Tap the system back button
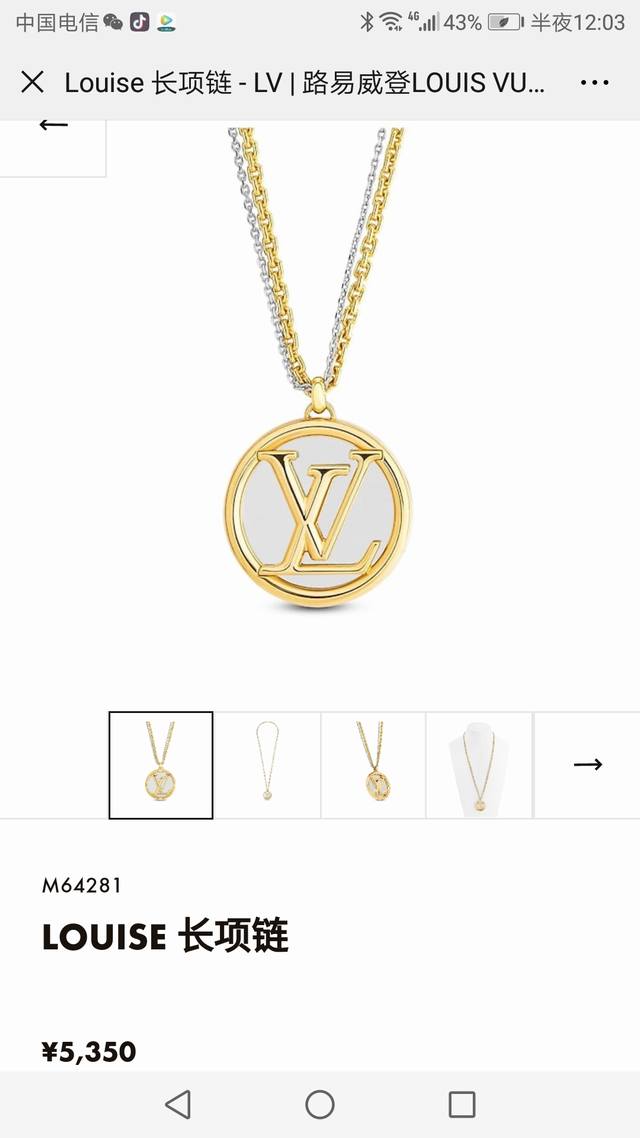The width and height of the screenshot is (640, 1138). pos(178,1104)
